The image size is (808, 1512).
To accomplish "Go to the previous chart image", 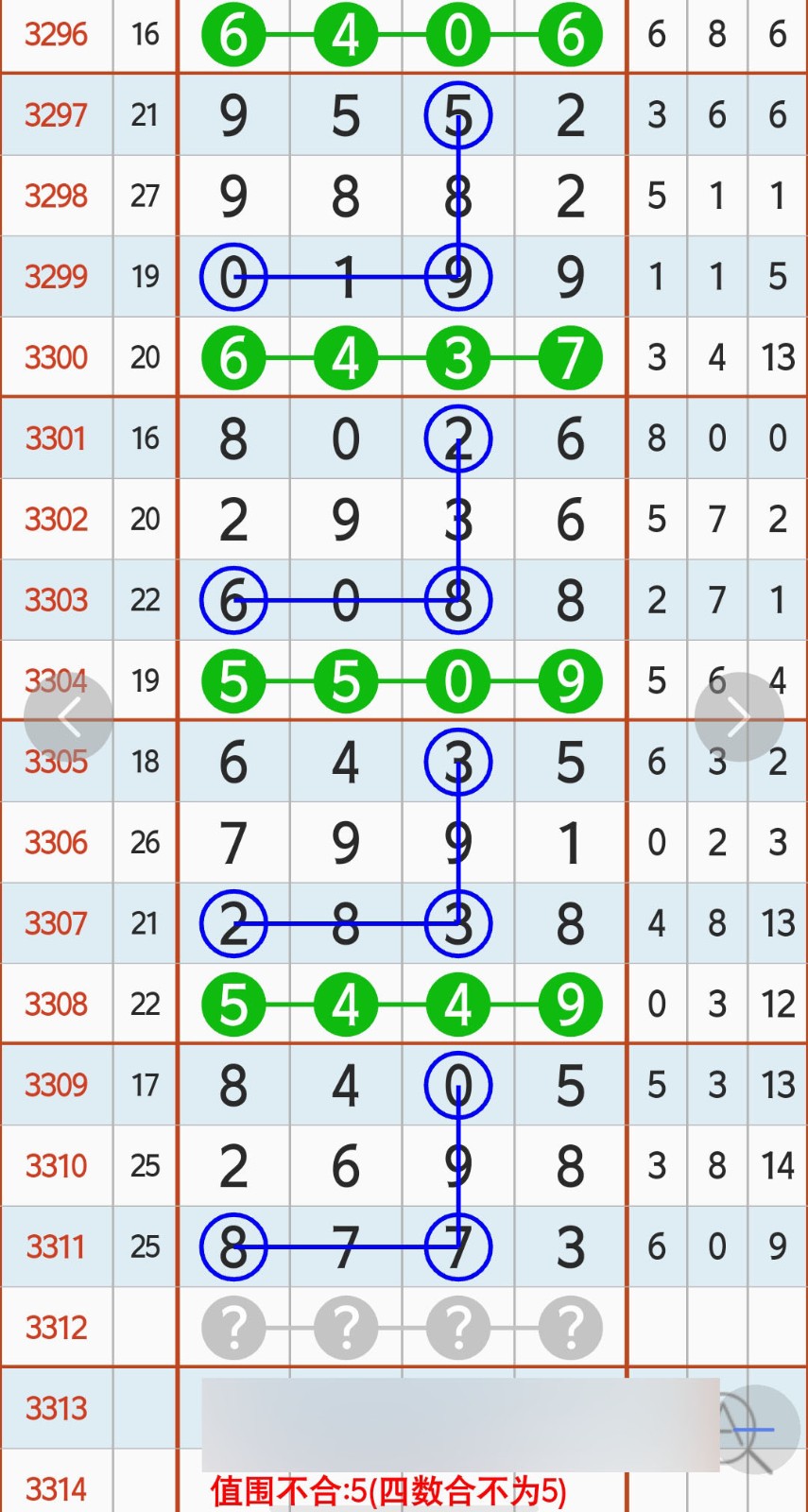I will (x=68, y=717).
